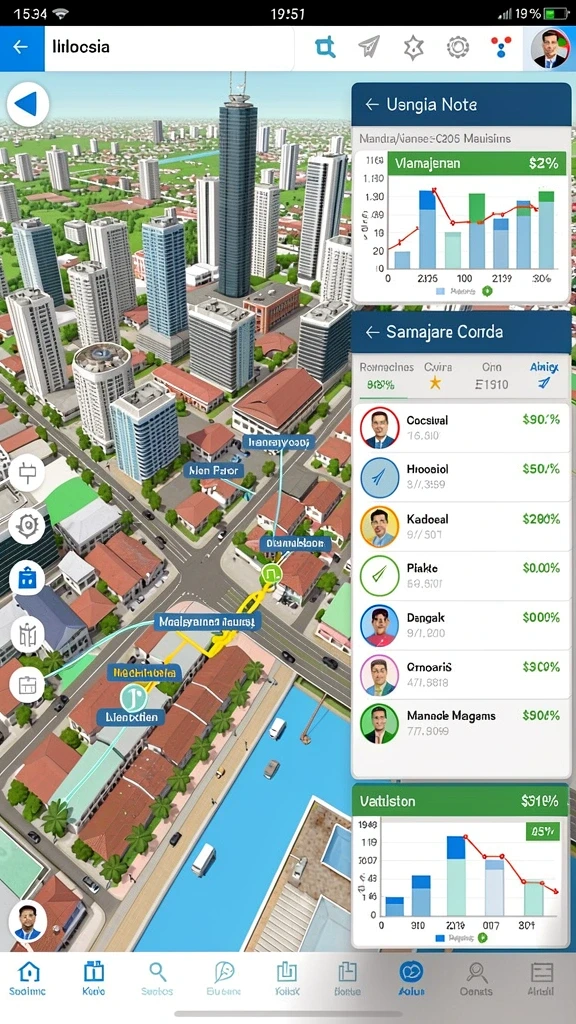Tap the blue shopping bag button on the map
This screenshot has height=1024, width=576.
pos(27,579)
